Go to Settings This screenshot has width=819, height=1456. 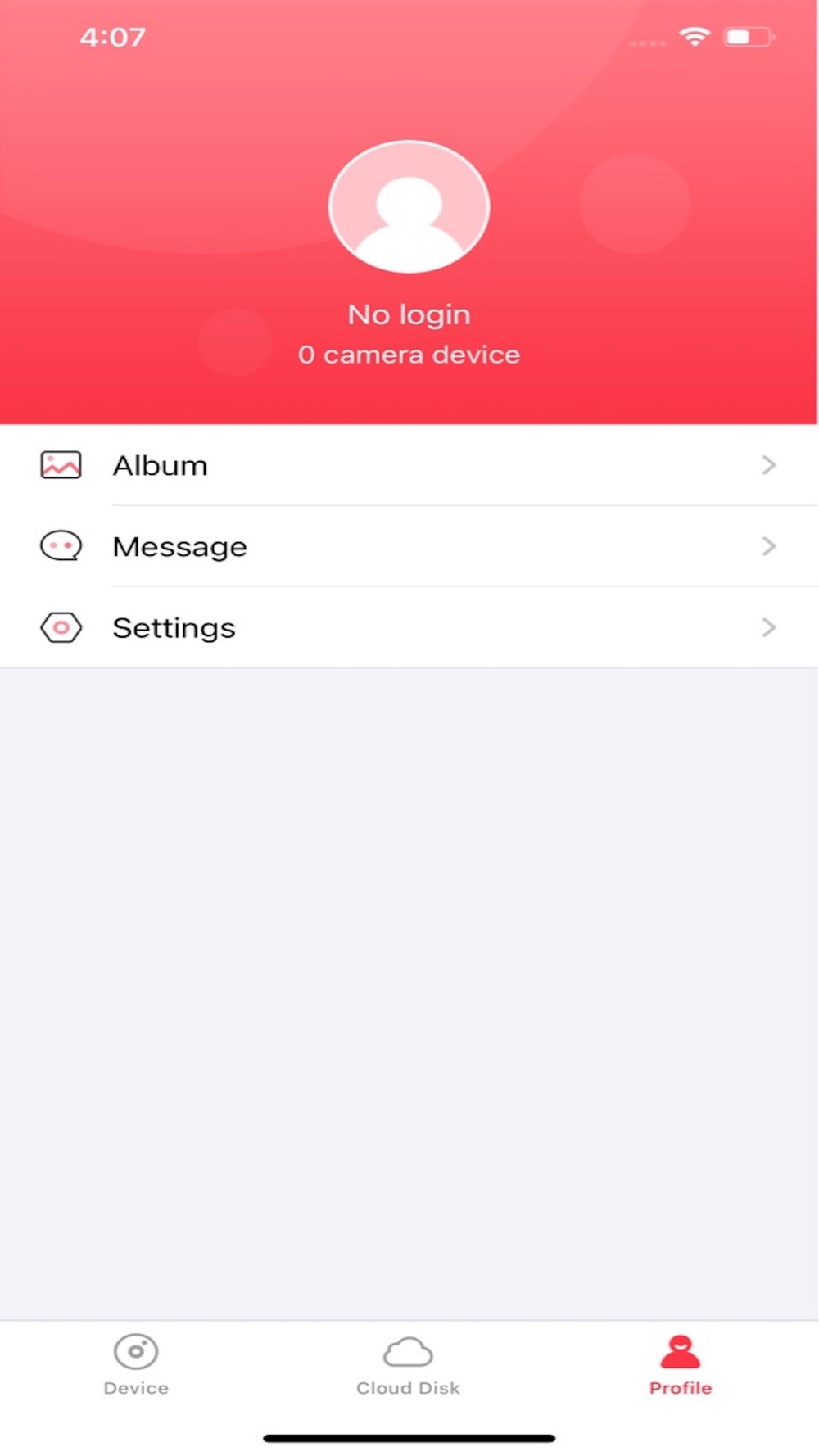tap(409, 627)
